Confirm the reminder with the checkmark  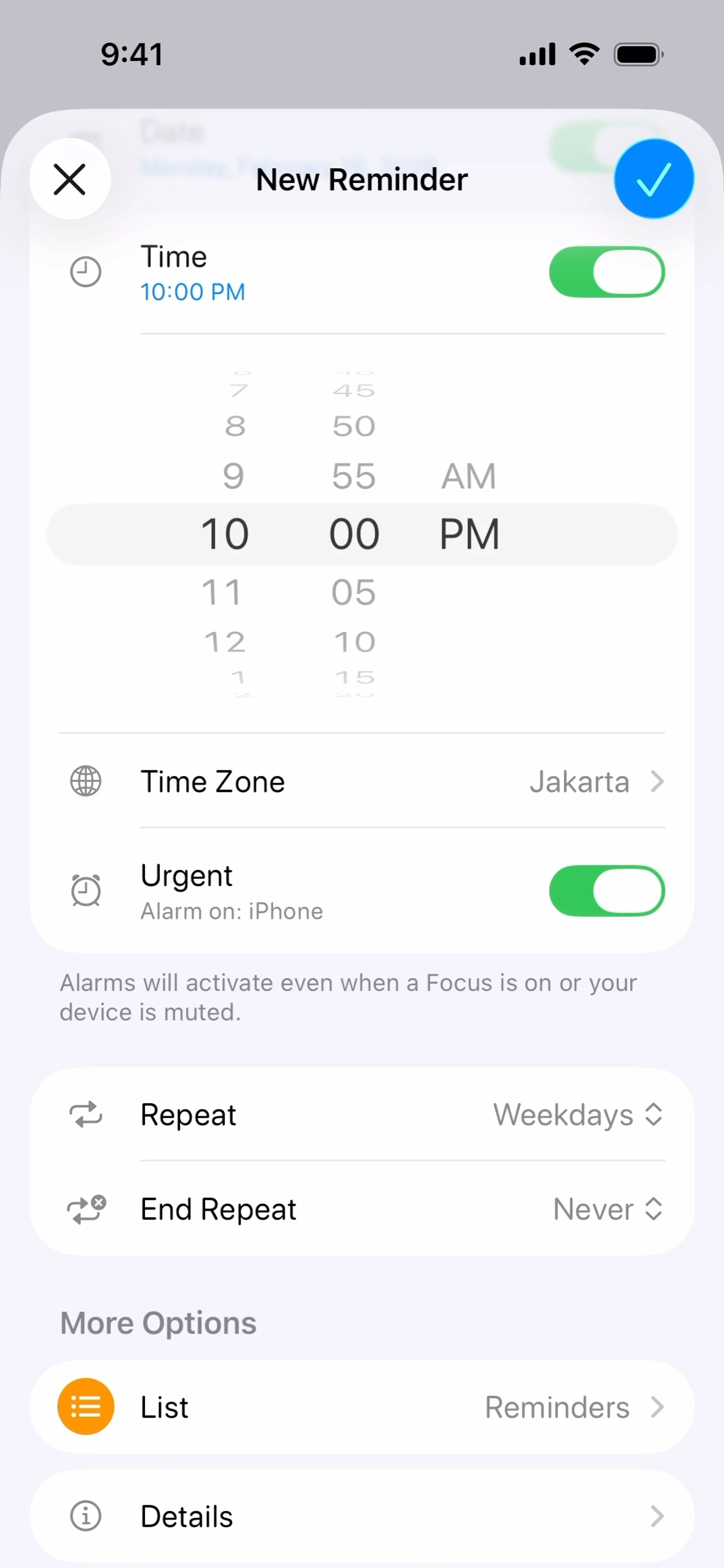click(x=653, y=179)
